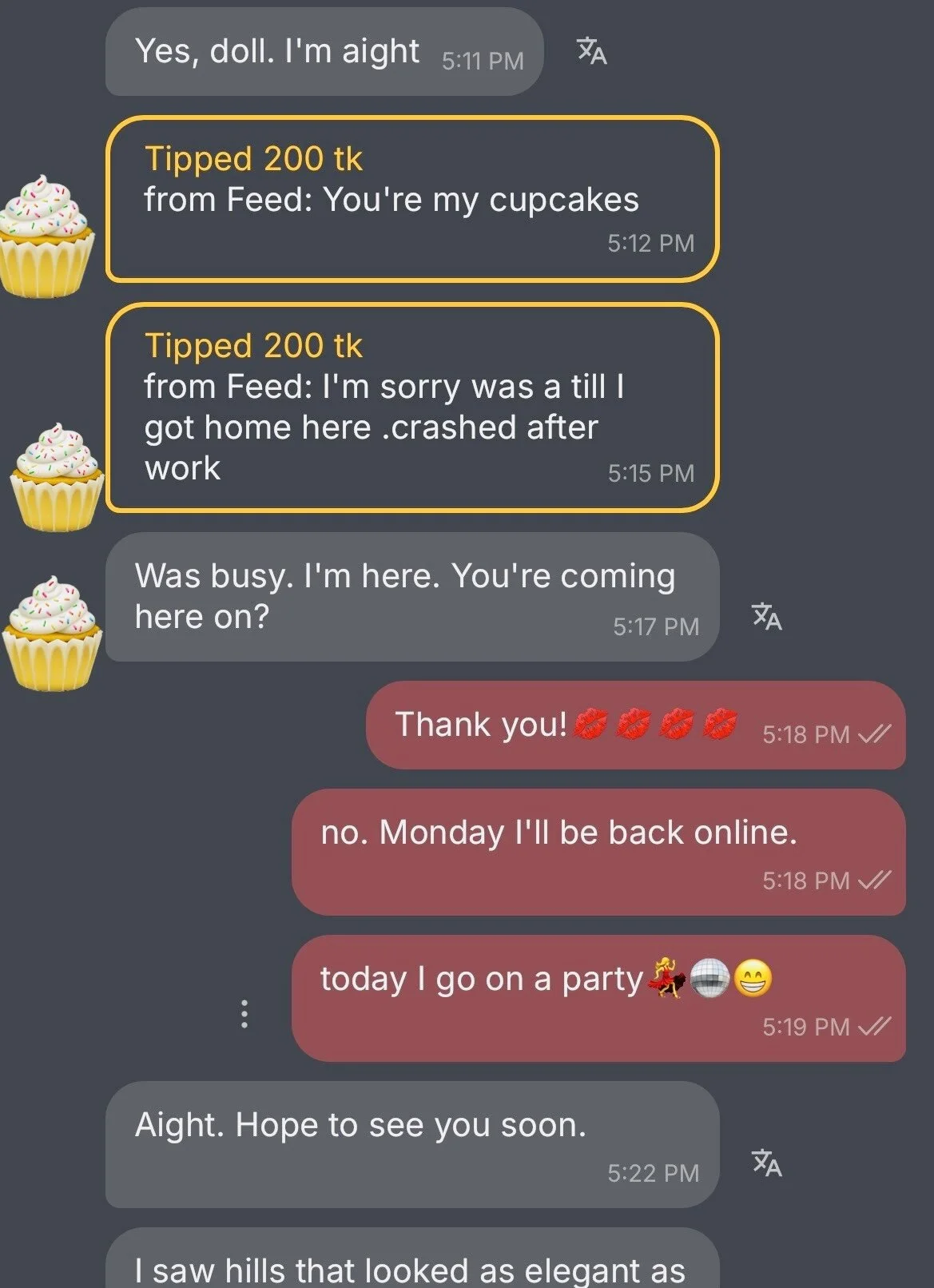Translate the "Aight. Hope to see you soon" message
The height and width of the screenshot is (1288, 934).
point(767,1163)
